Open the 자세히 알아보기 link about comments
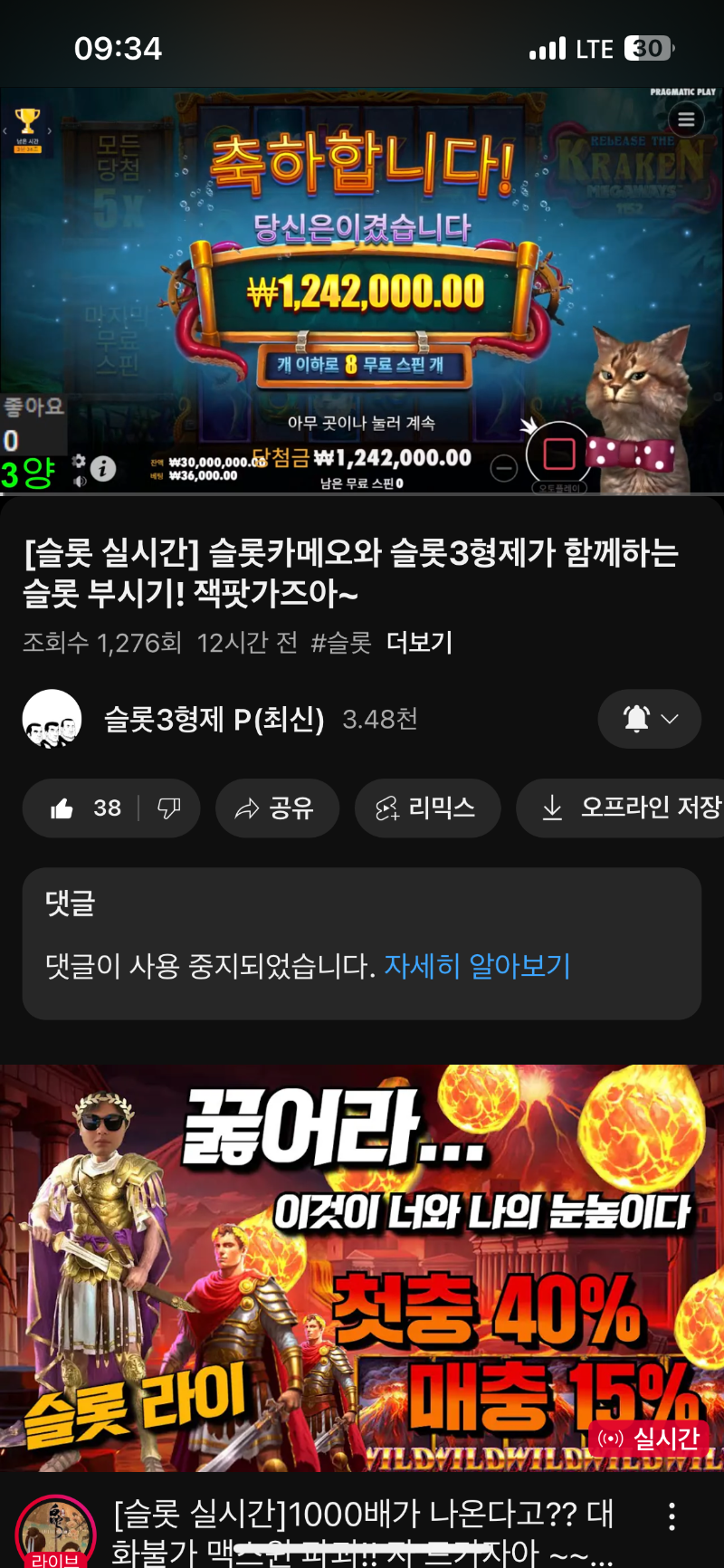 477,966
